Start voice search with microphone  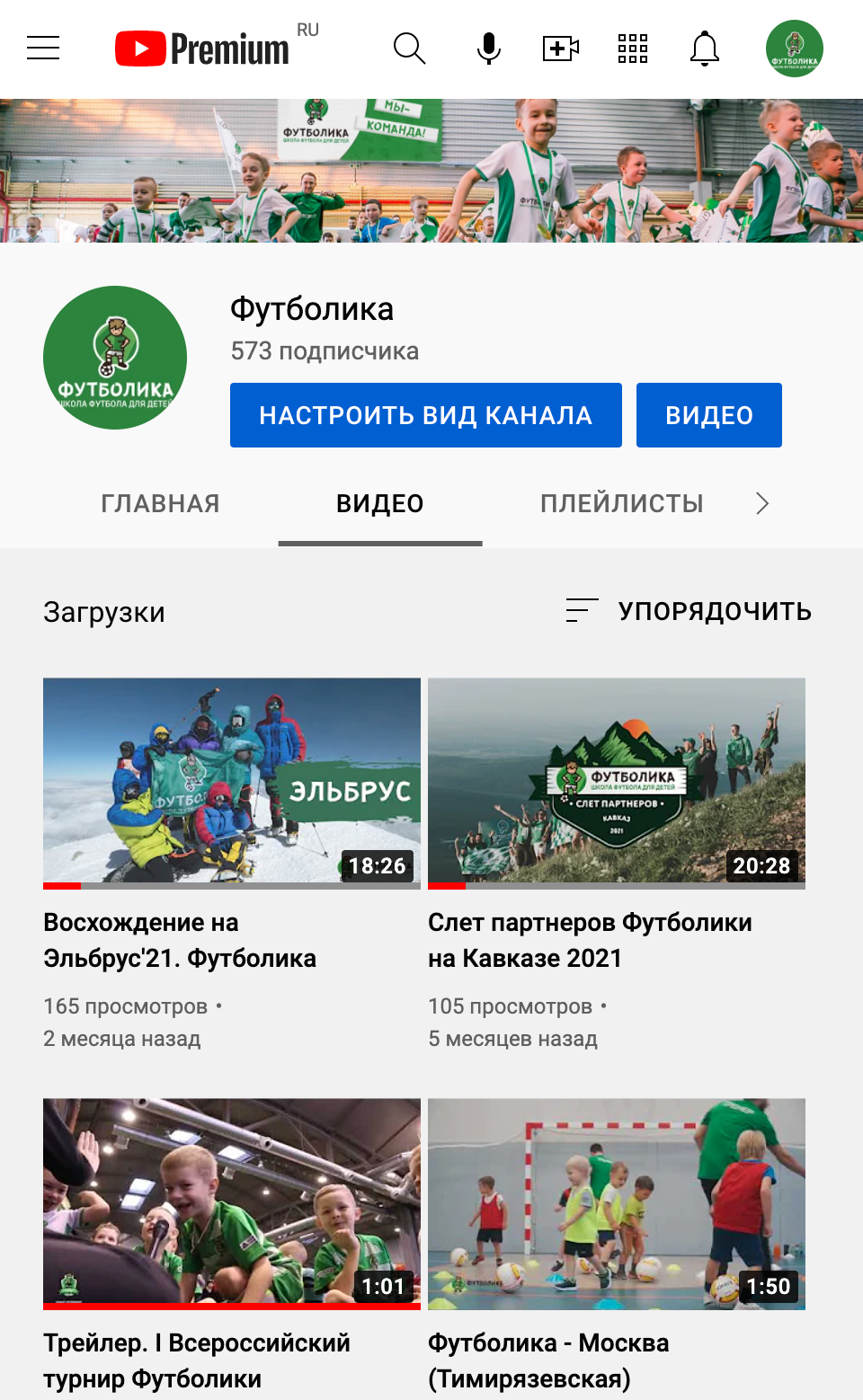pos(488,49)
